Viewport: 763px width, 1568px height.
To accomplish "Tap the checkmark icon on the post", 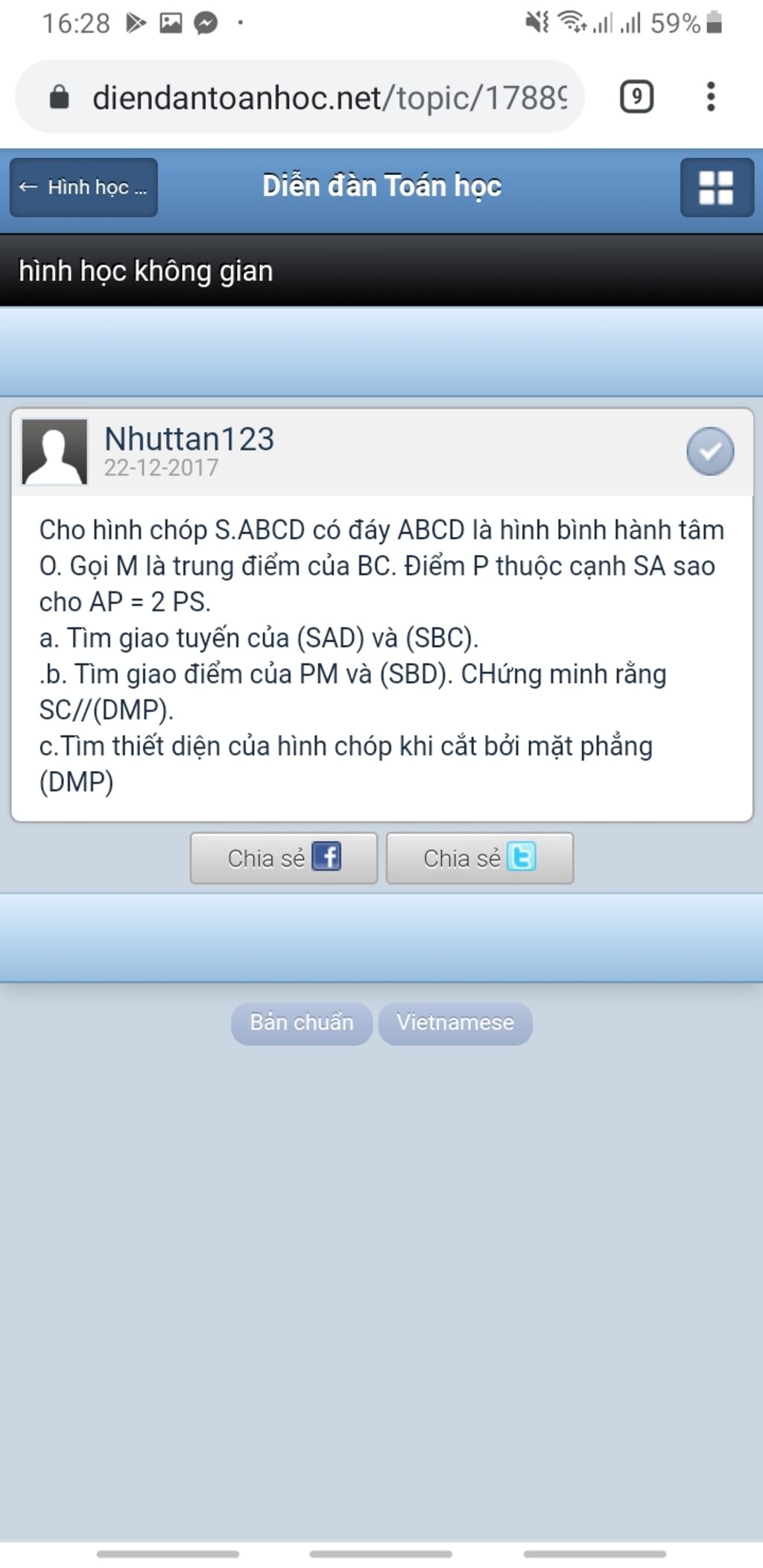I will (709, 451).
